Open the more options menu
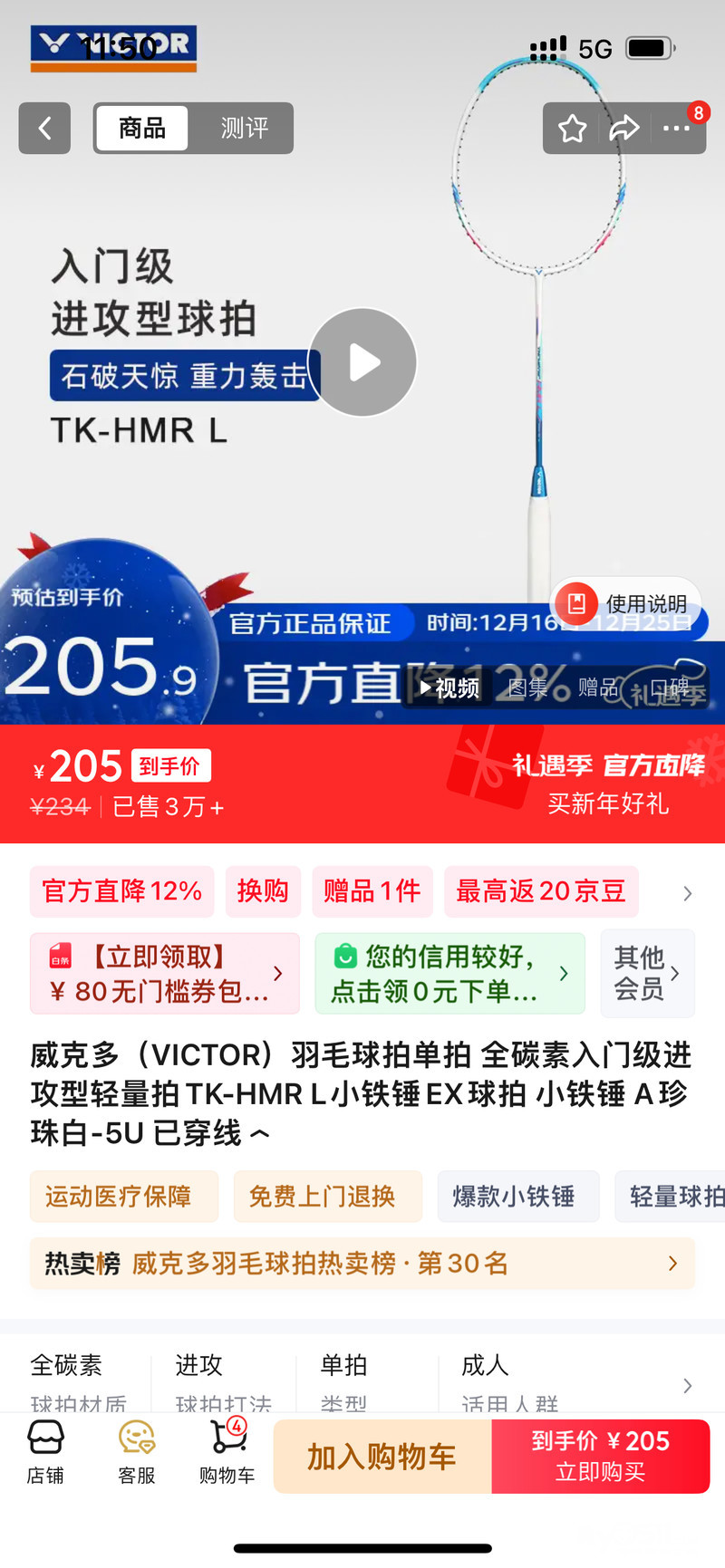The image size is (725, 1568). pyautogui.click(x=676, y=129)
